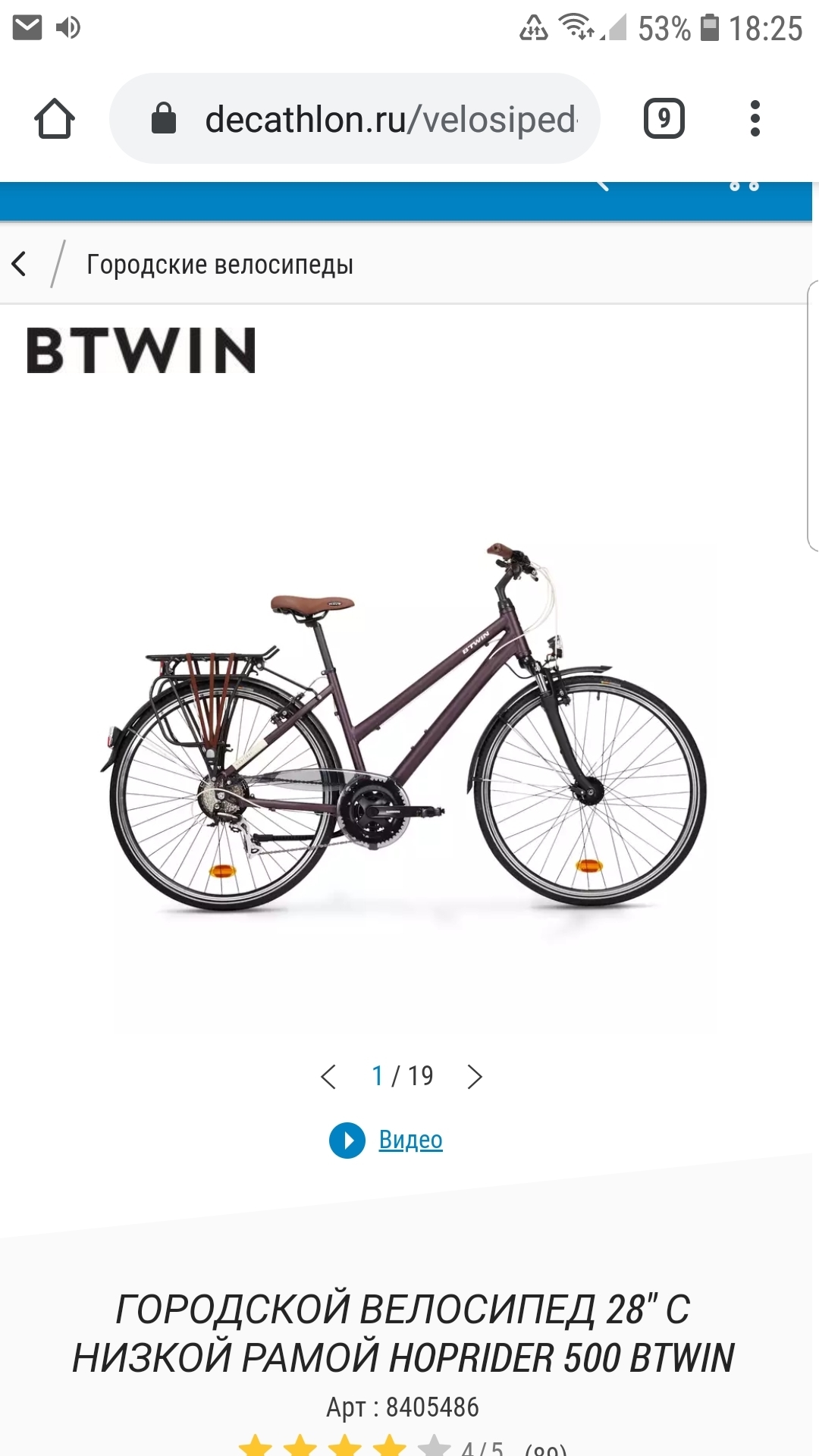
Task: Go back using the breadcrumb arrow
Action: [x=20, y=264]
